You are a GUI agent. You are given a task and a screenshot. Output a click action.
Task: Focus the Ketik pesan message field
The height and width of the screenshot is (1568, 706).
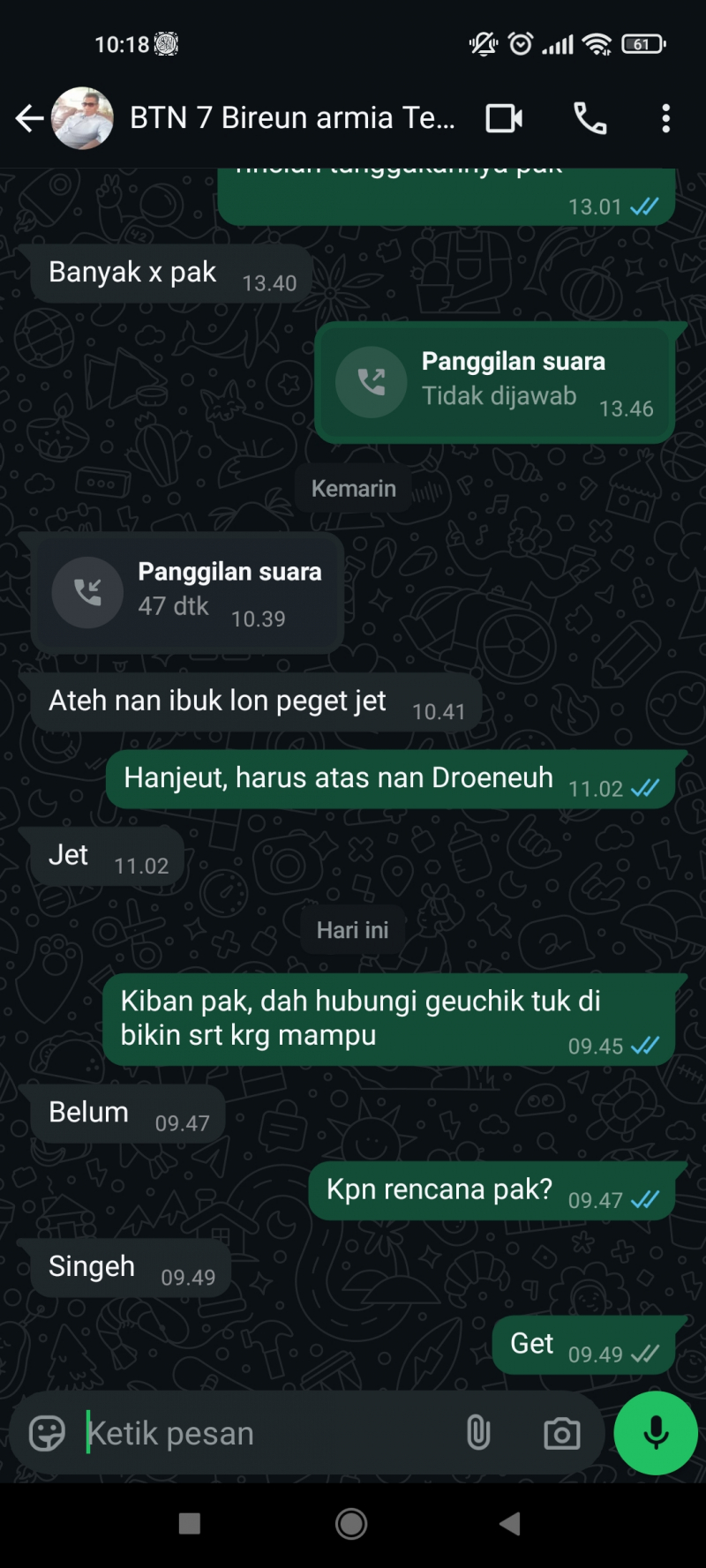coord(265,1433)
